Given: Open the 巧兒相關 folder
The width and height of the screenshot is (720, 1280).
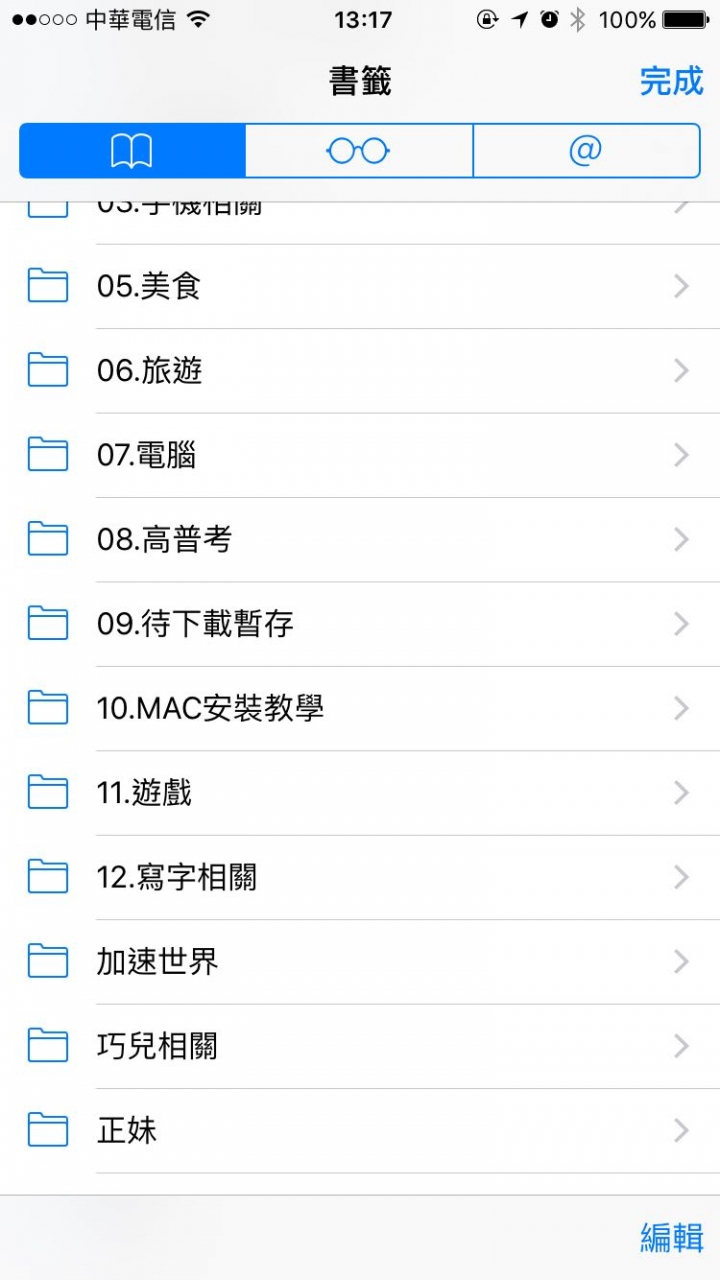Looking at the screenshot, I should [360, 1047].
